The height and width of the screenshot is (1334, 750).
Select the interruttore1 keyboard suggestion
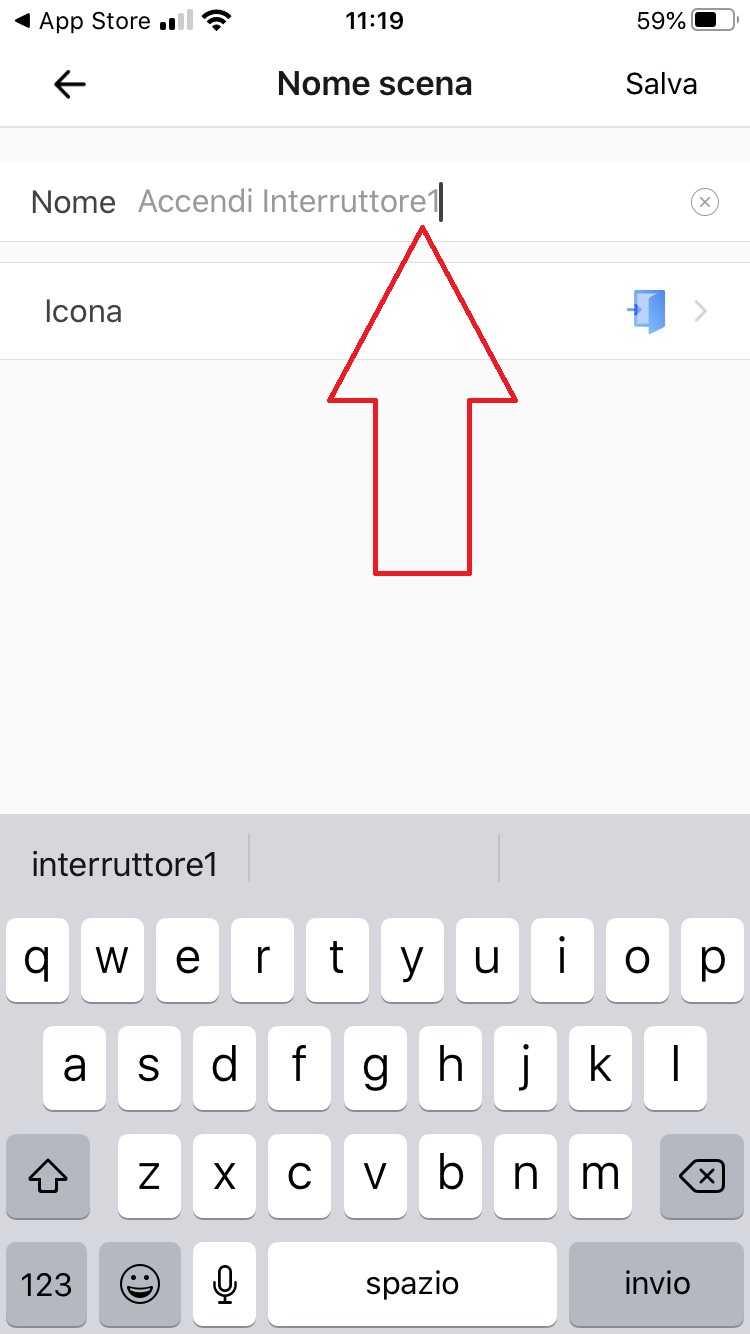click(x=124, y=864)
